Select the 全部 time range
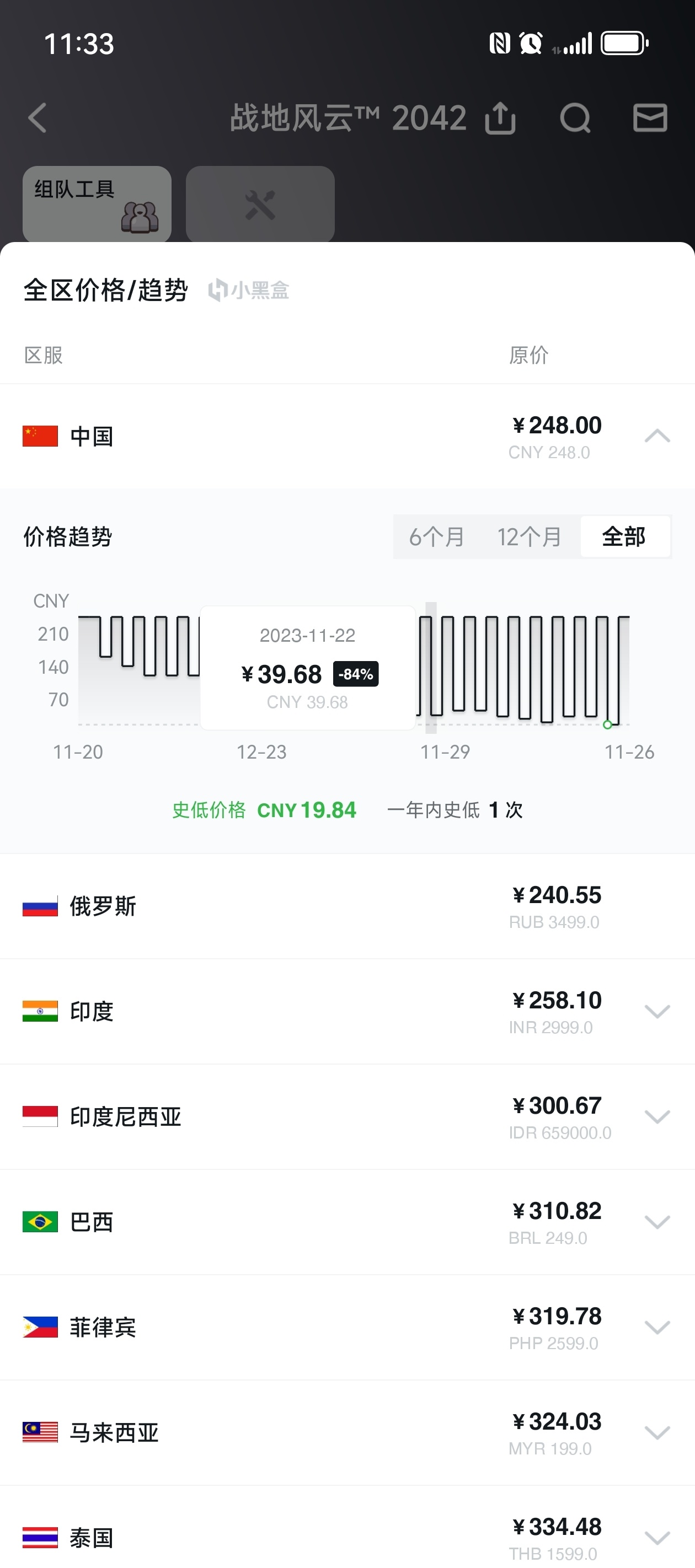This screenshot has height=1568, width=695. pyautogui.click(x=624, y=537)
